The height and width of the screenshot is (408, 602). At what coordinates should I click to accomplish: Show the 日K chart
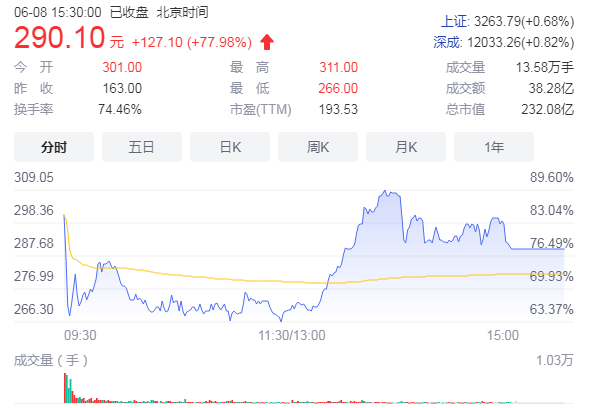coord(230,147)
